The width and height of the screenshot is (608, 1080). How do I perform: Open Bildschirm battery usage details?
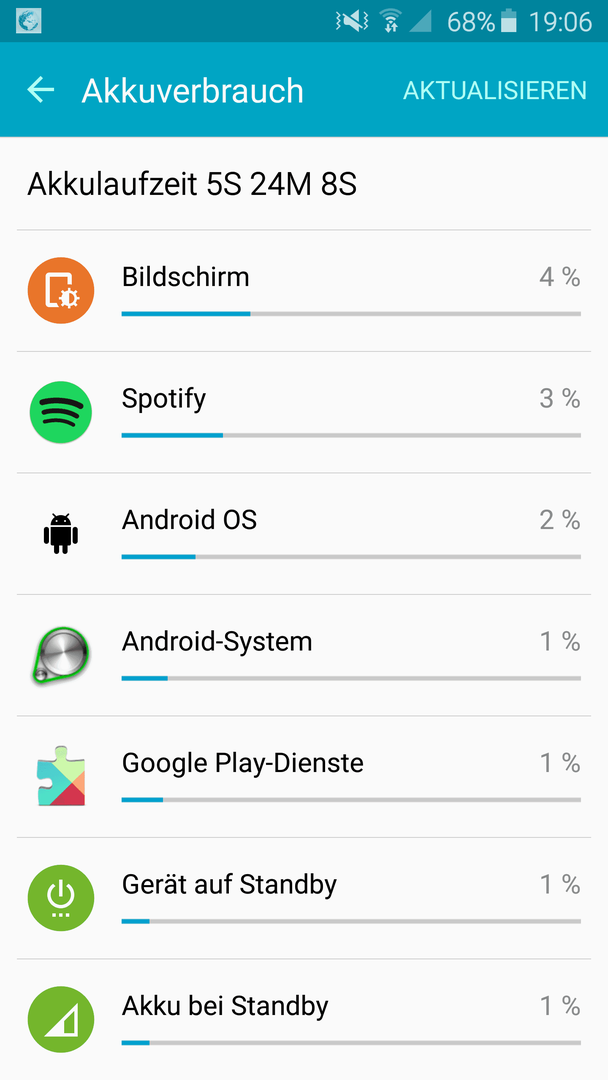pyautogui.click(x=304, y=291)
